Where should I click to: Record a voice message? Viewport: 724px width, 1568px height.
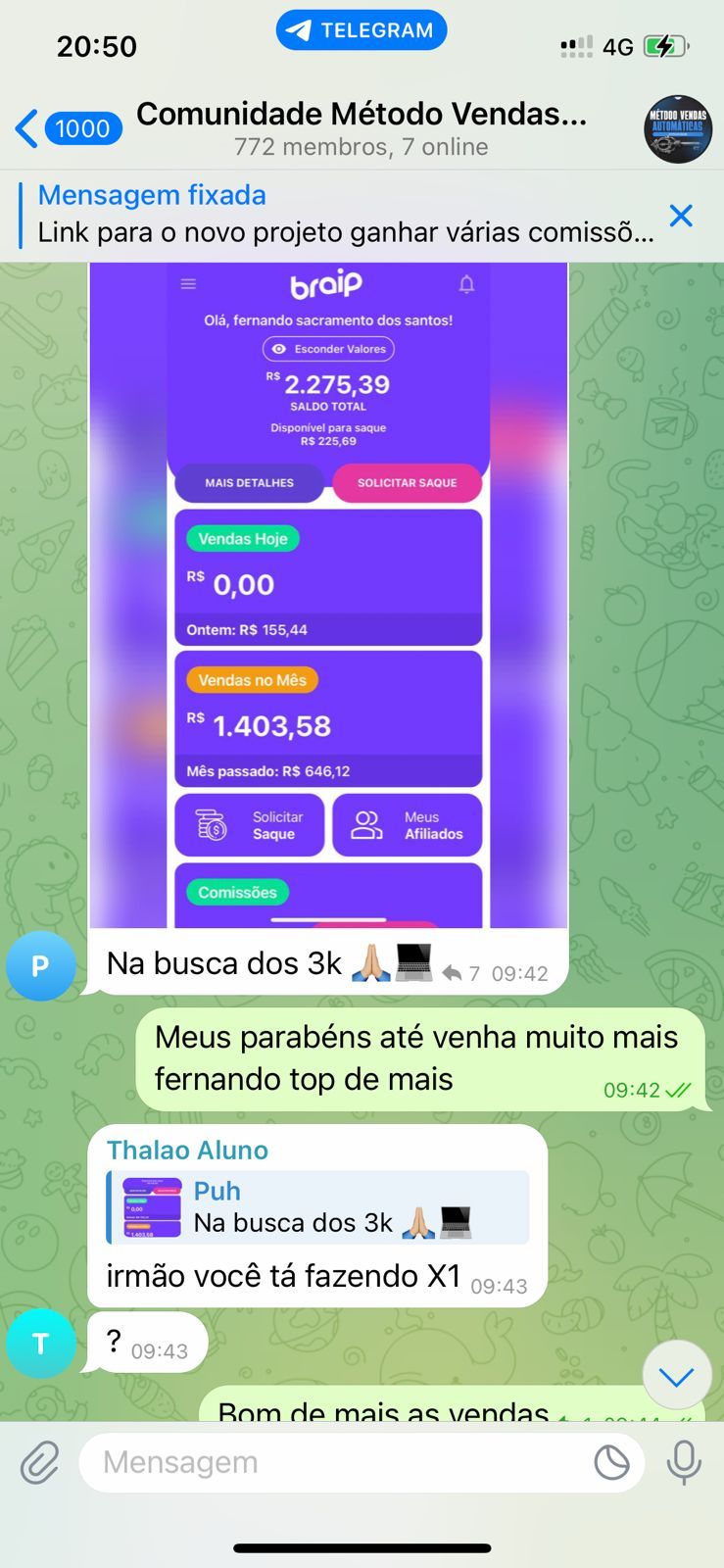684,1463
